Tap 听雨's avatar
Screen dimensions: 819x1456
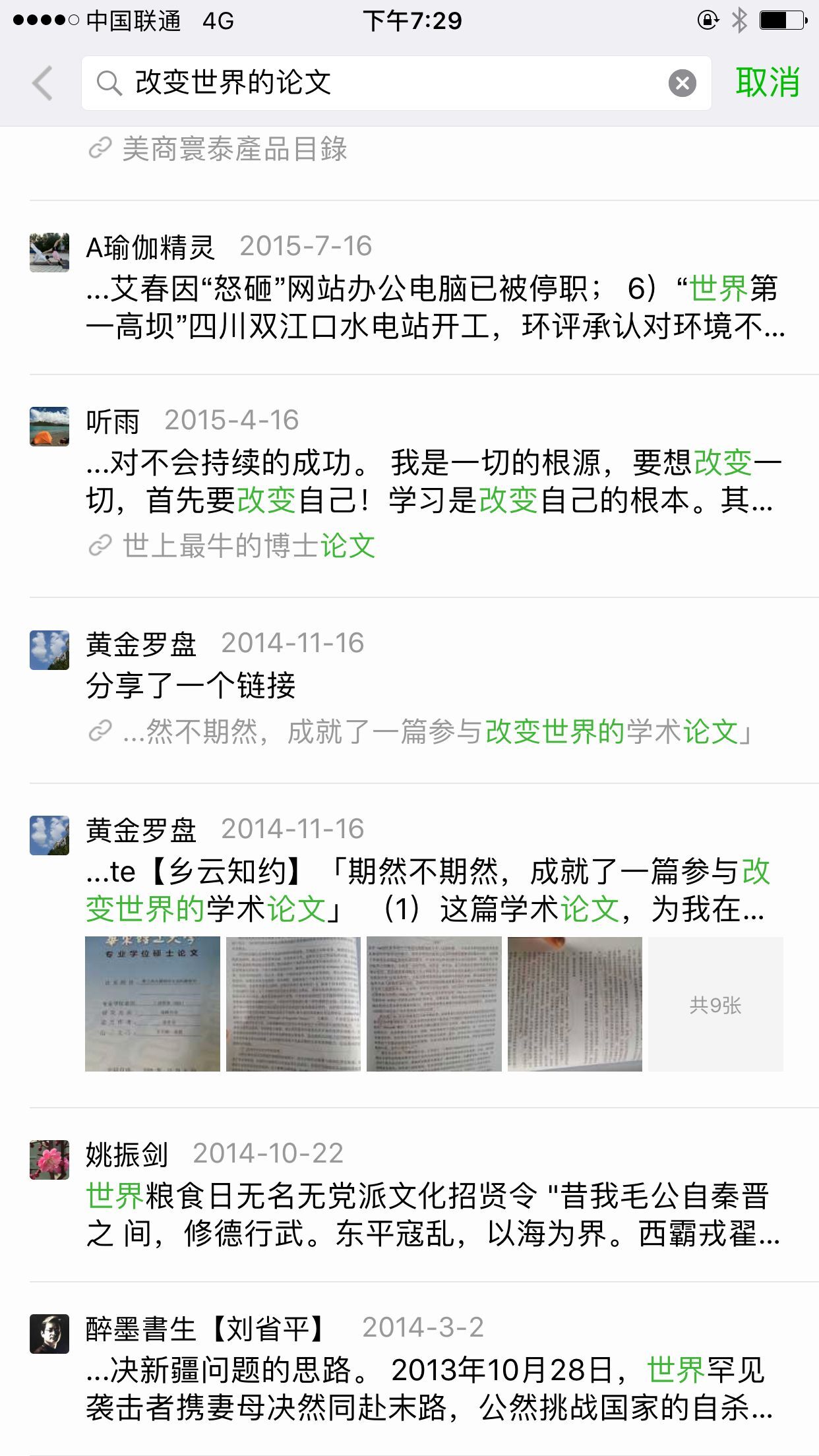point(49,427)
